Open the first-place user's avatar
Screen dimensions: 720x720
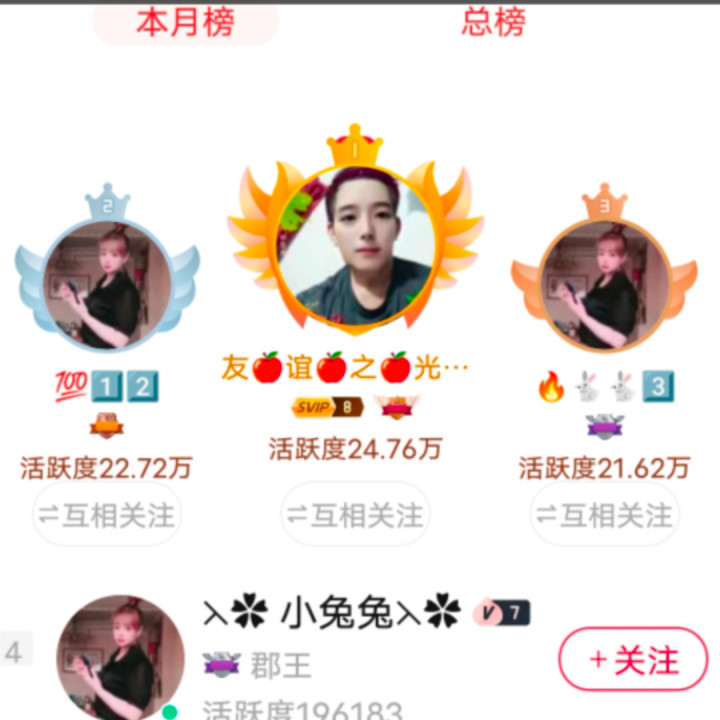355,245
